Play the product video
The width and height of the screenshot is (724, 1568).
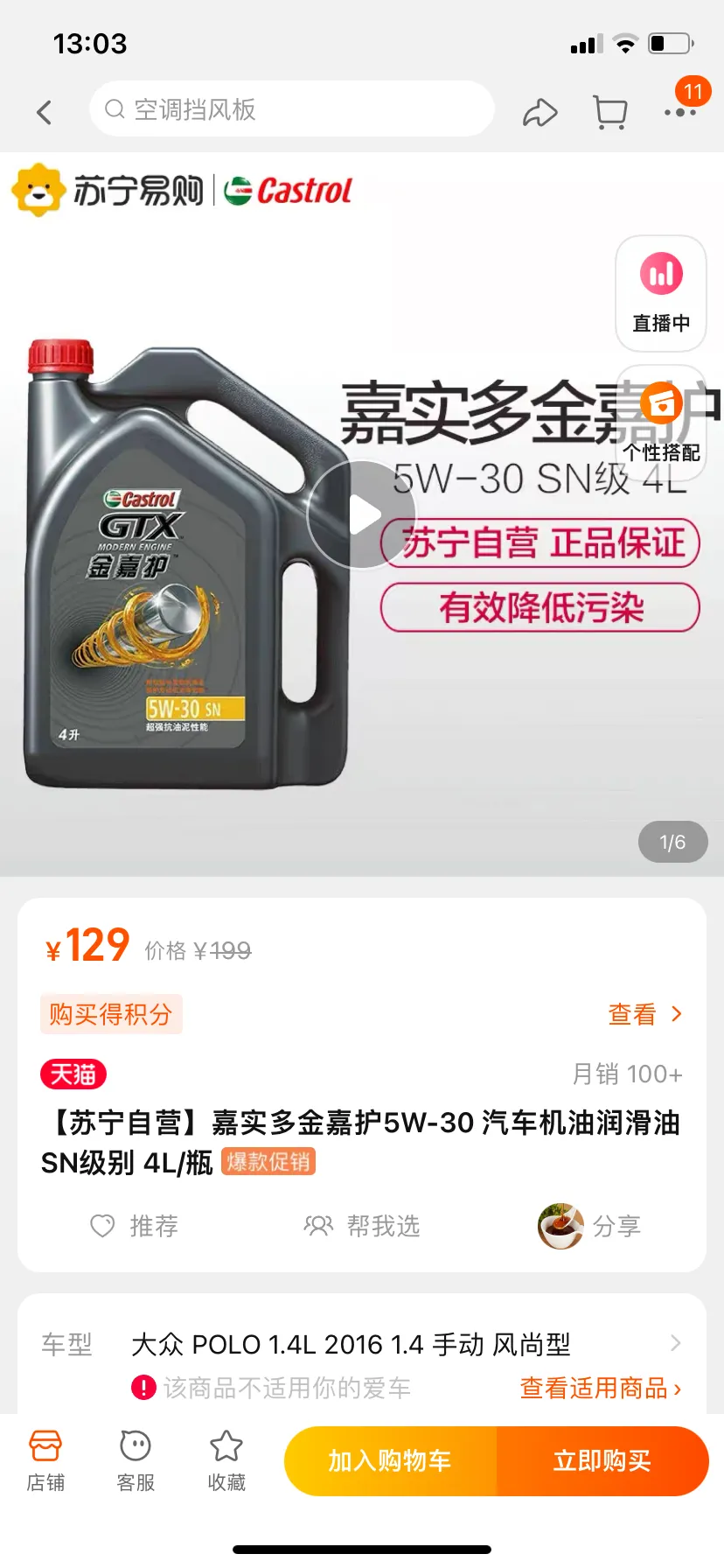361,514
